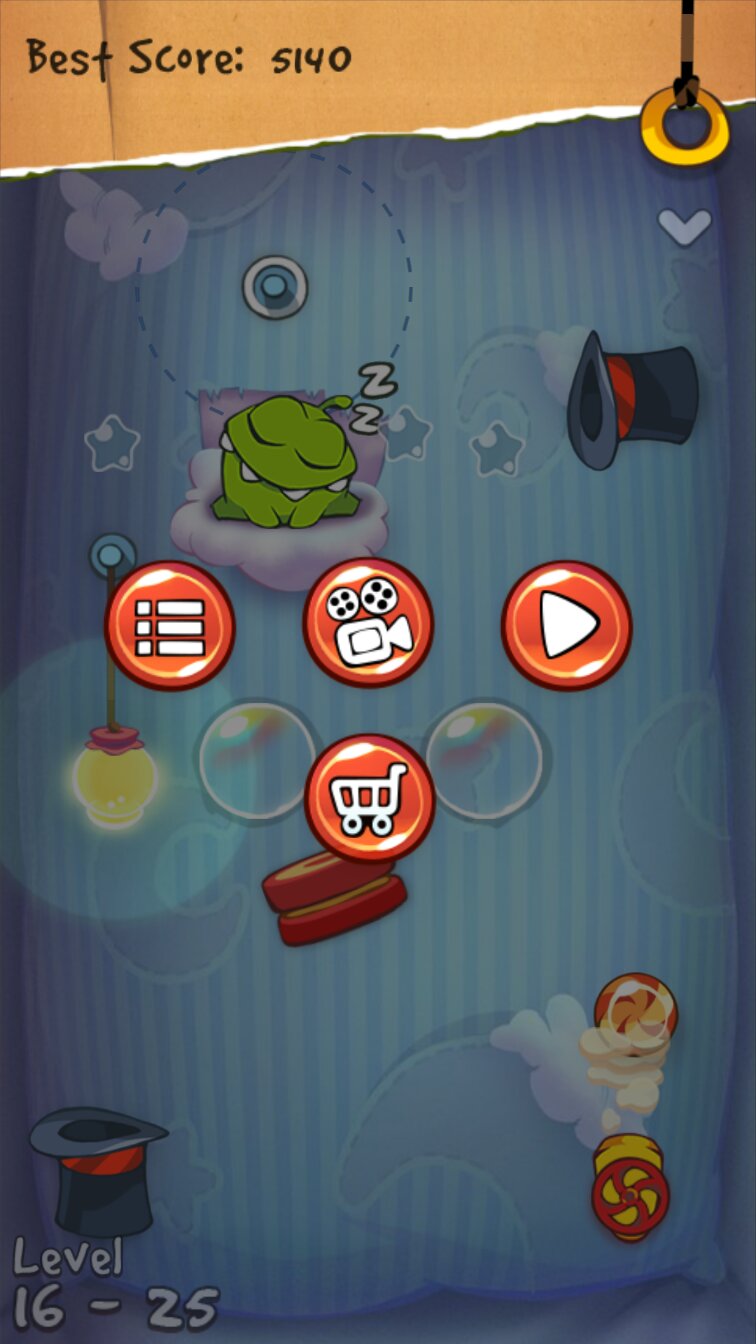
Task: Open the shop cart button
Action: 369,799
